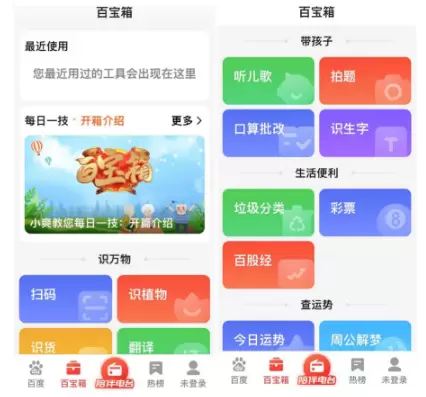Open the 听儿歌 tile
The width and height of the screenshot is (426, 397).
point(268,81)
